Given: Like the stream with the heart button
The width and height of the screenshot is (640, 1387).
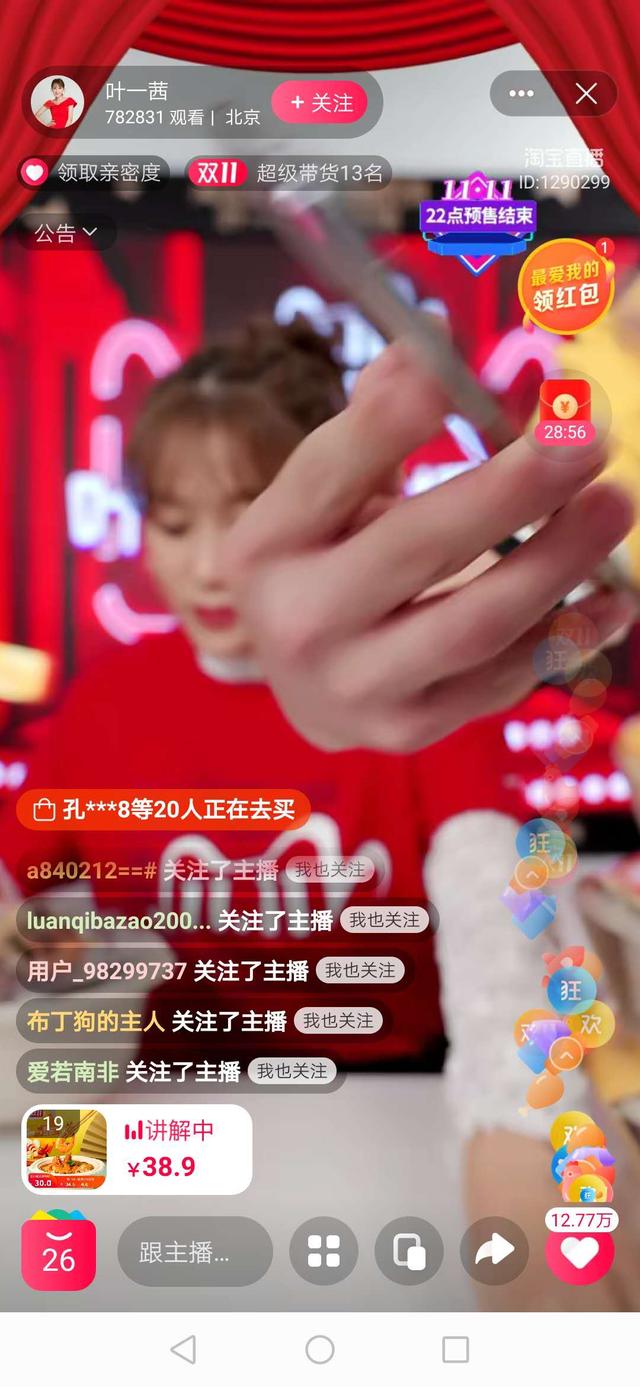Looking at the screenshot, I should pyautogui.click(x=579, y=1253).
